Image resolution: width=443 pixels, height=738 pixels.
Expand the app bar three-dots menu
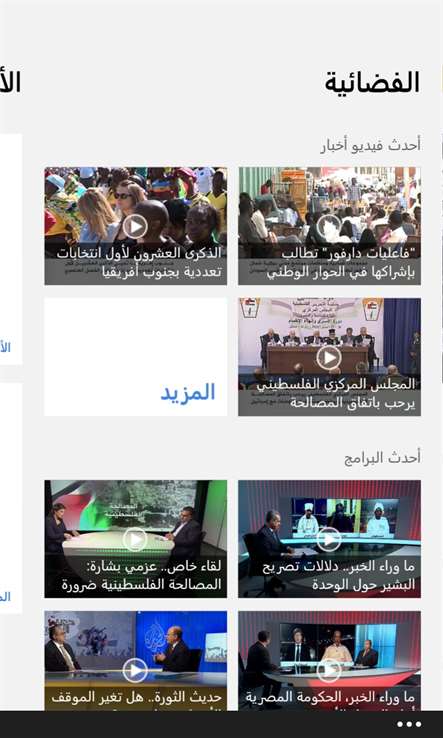409,724
